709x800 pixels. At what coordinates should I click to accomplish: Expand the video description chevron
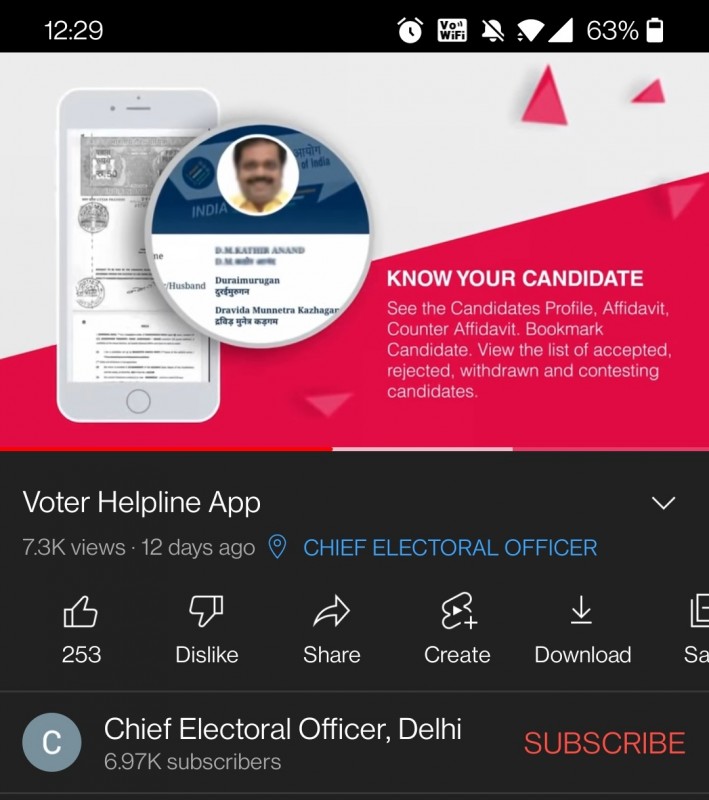663,503
